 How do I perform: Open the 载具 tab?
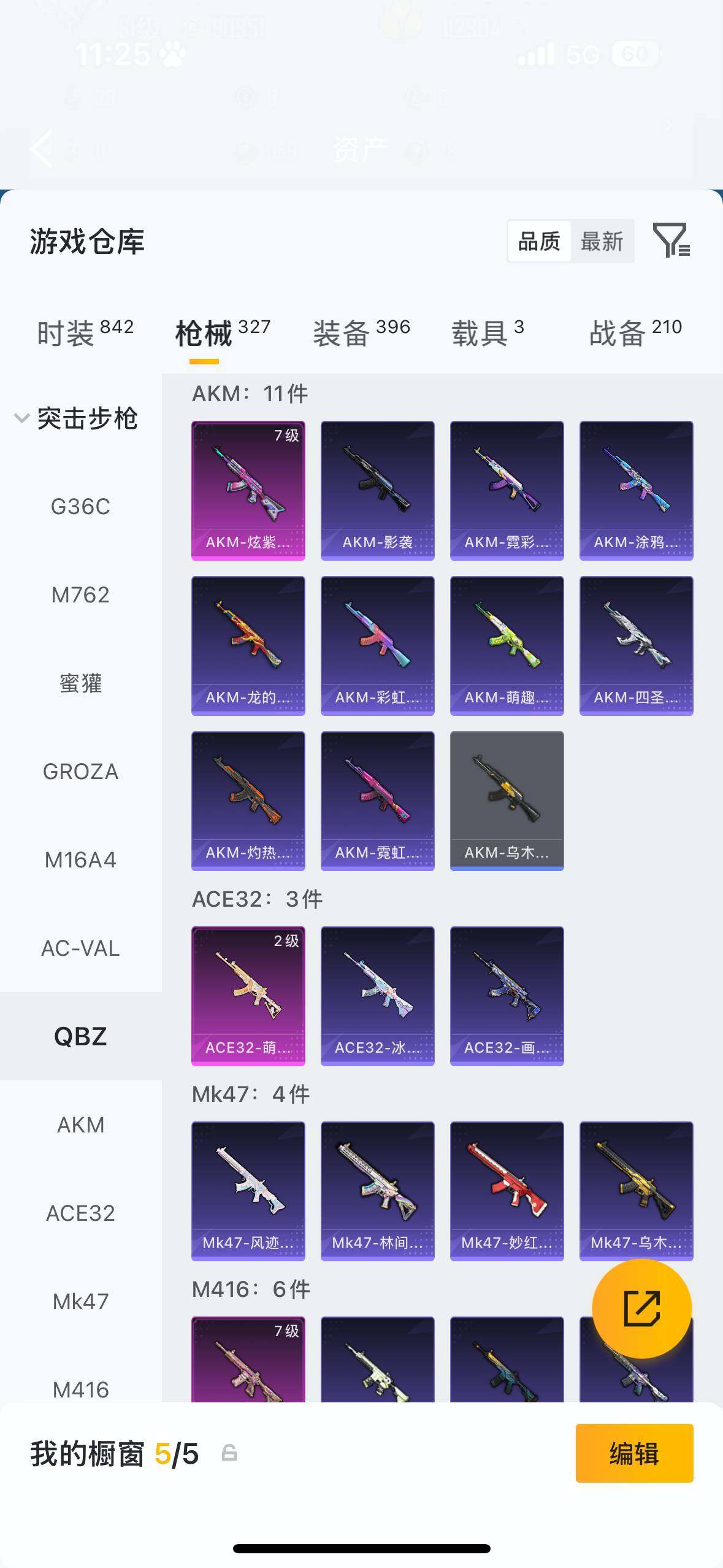tap(488, 333)
